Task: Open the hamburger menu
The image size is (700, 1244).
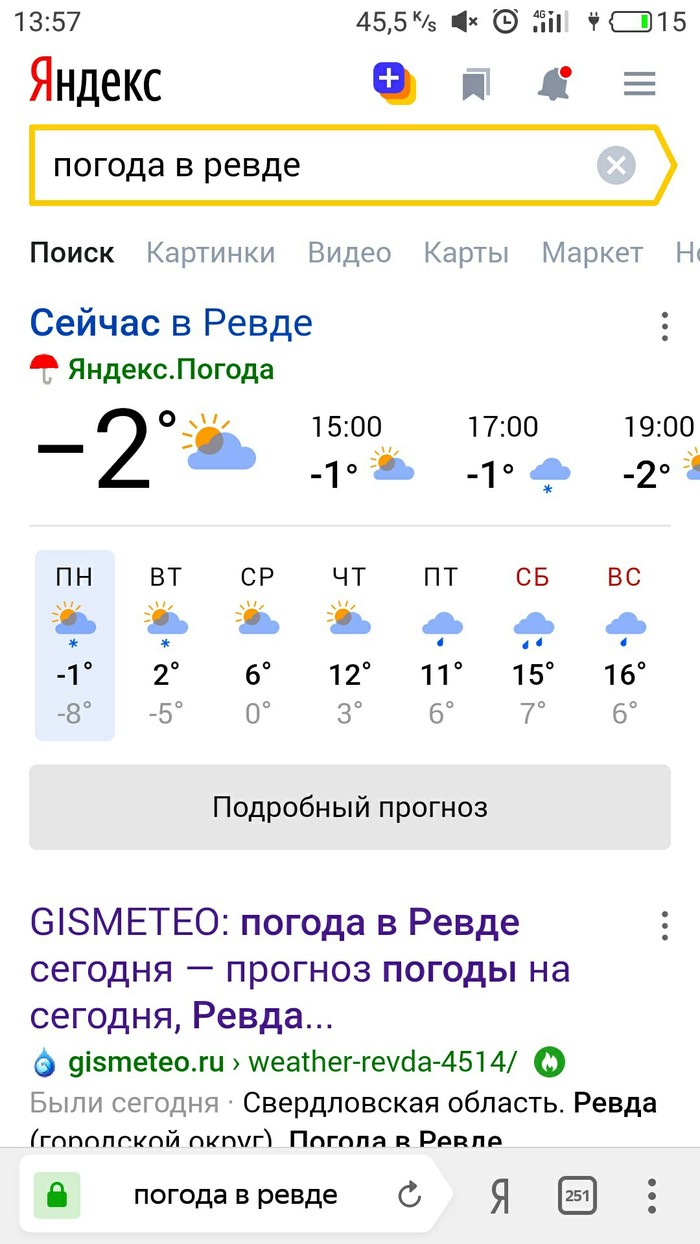Action: pos(639,84)
